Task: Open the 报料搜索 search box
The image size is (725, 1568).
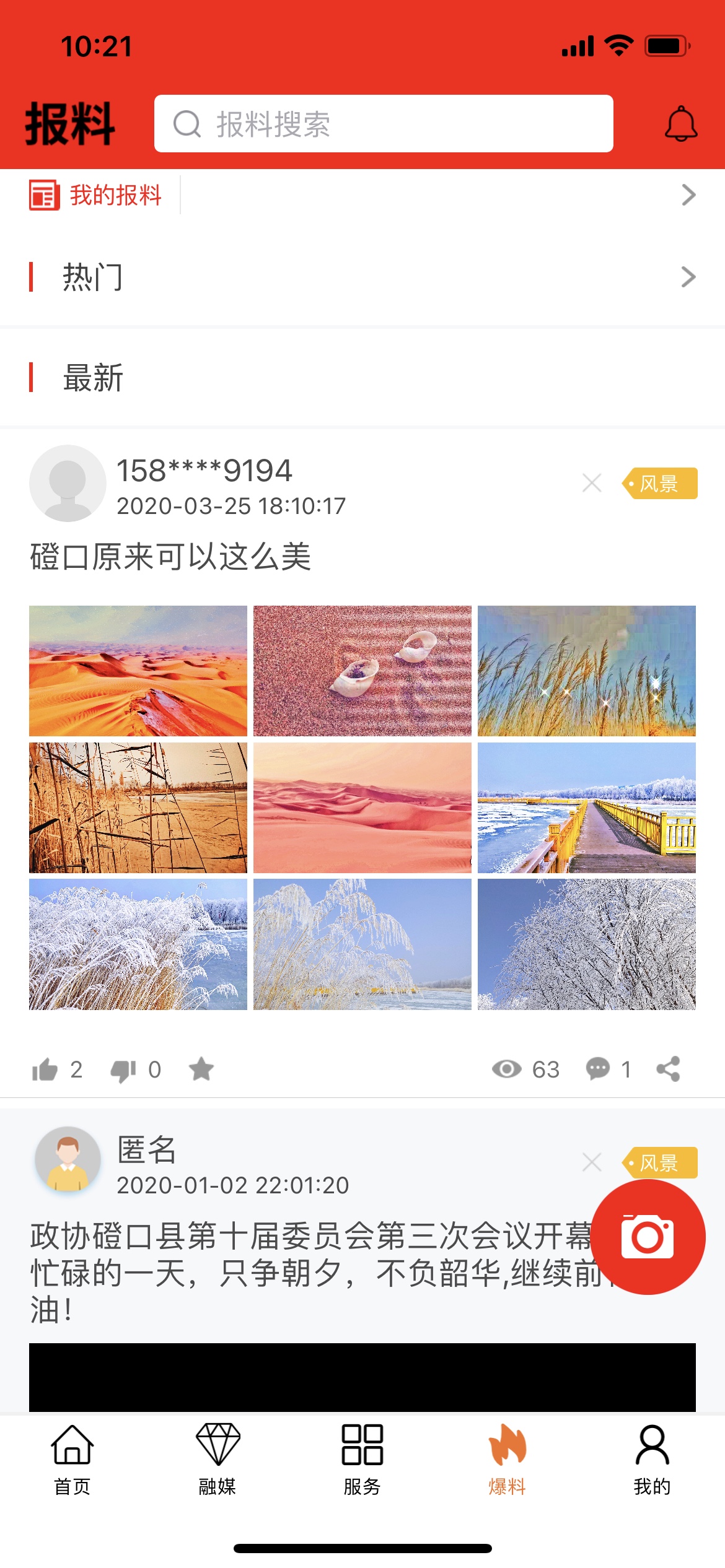Action: click(383, 124)
